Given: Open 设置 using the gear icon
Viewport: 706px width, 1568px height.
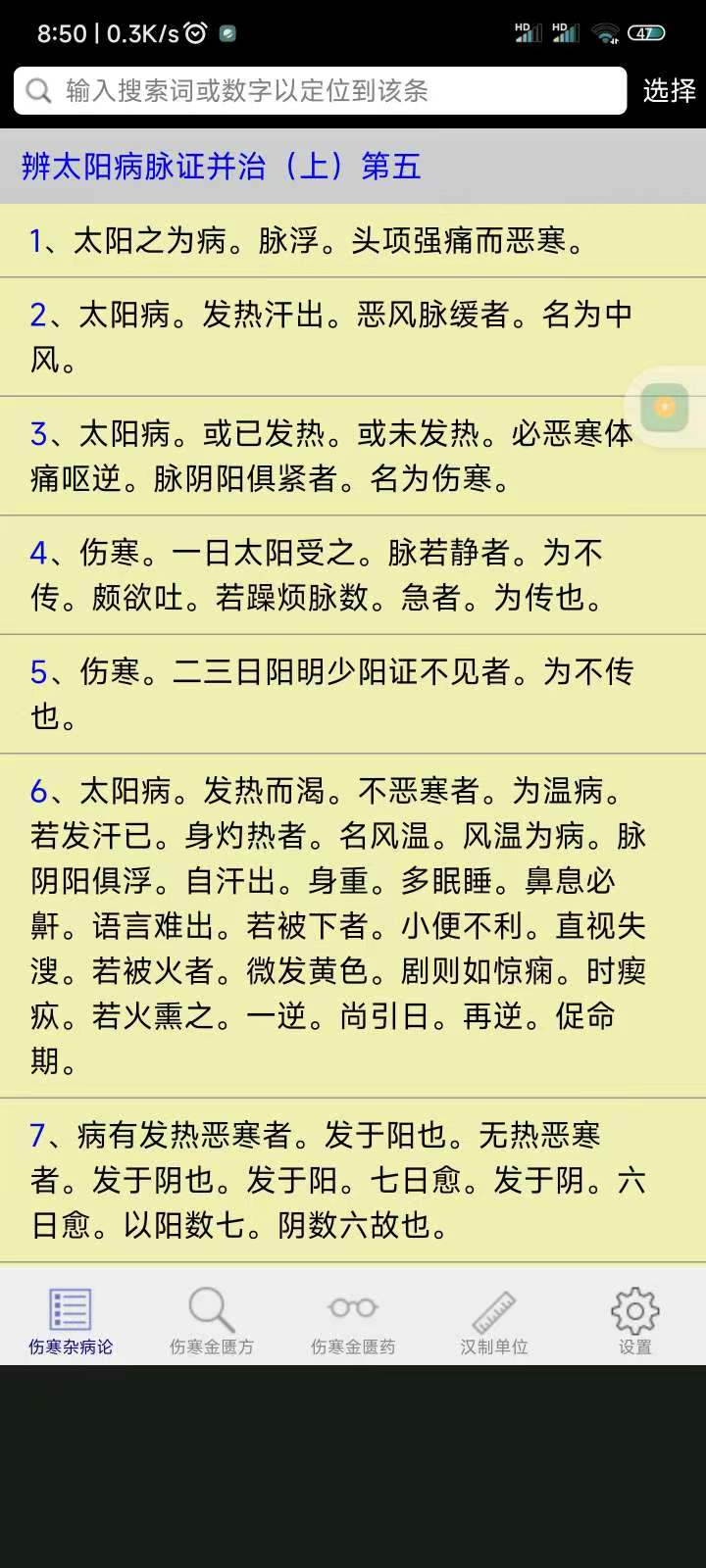Looking at the screenshot, I should click(x=633, y=1307).
